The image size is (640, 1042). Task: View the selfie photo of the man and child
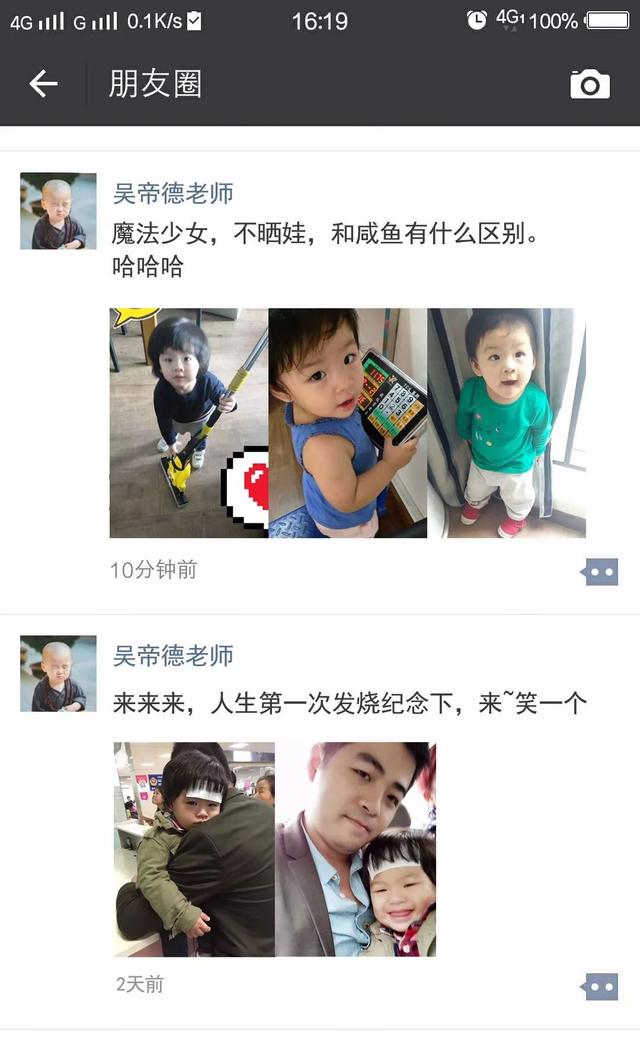pyautogui.click(x=356, y=849)
